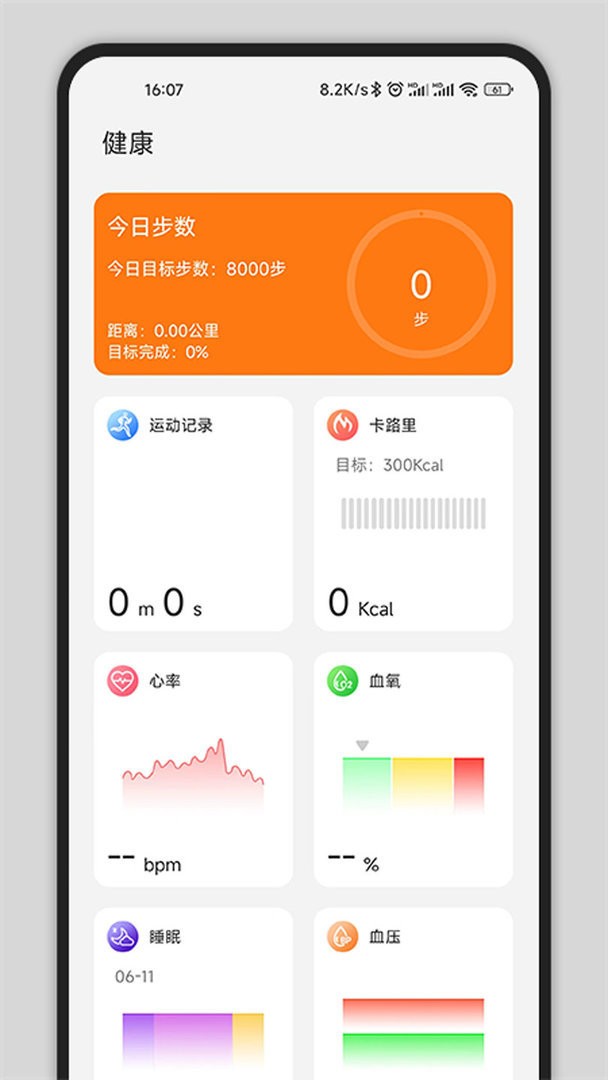Open the 血氧 blood oxygen card

[413, 769]
